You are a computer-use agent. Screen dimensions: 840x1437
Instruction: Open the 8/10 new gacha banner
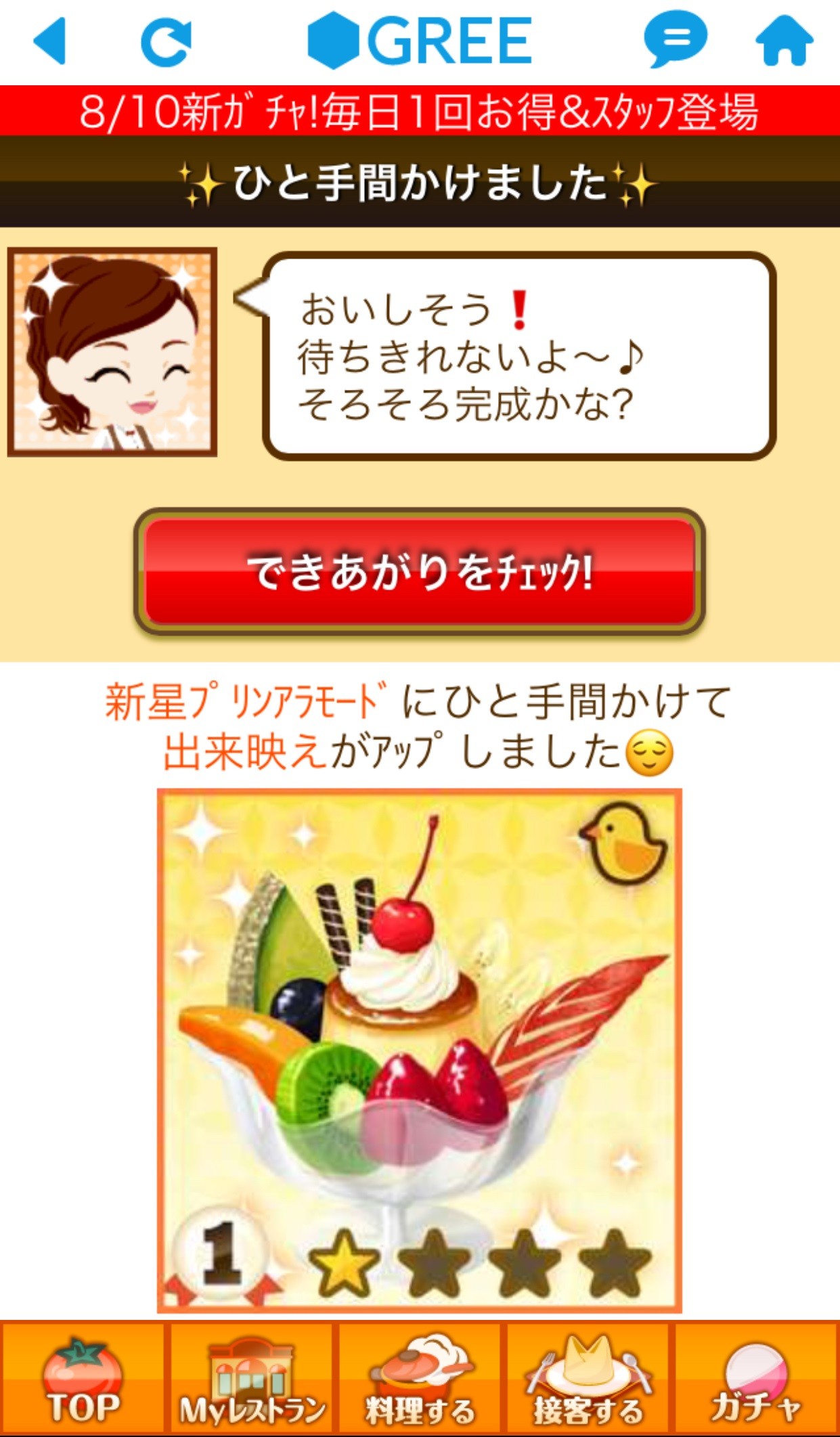pyautogui.click(x=420, y=111)
